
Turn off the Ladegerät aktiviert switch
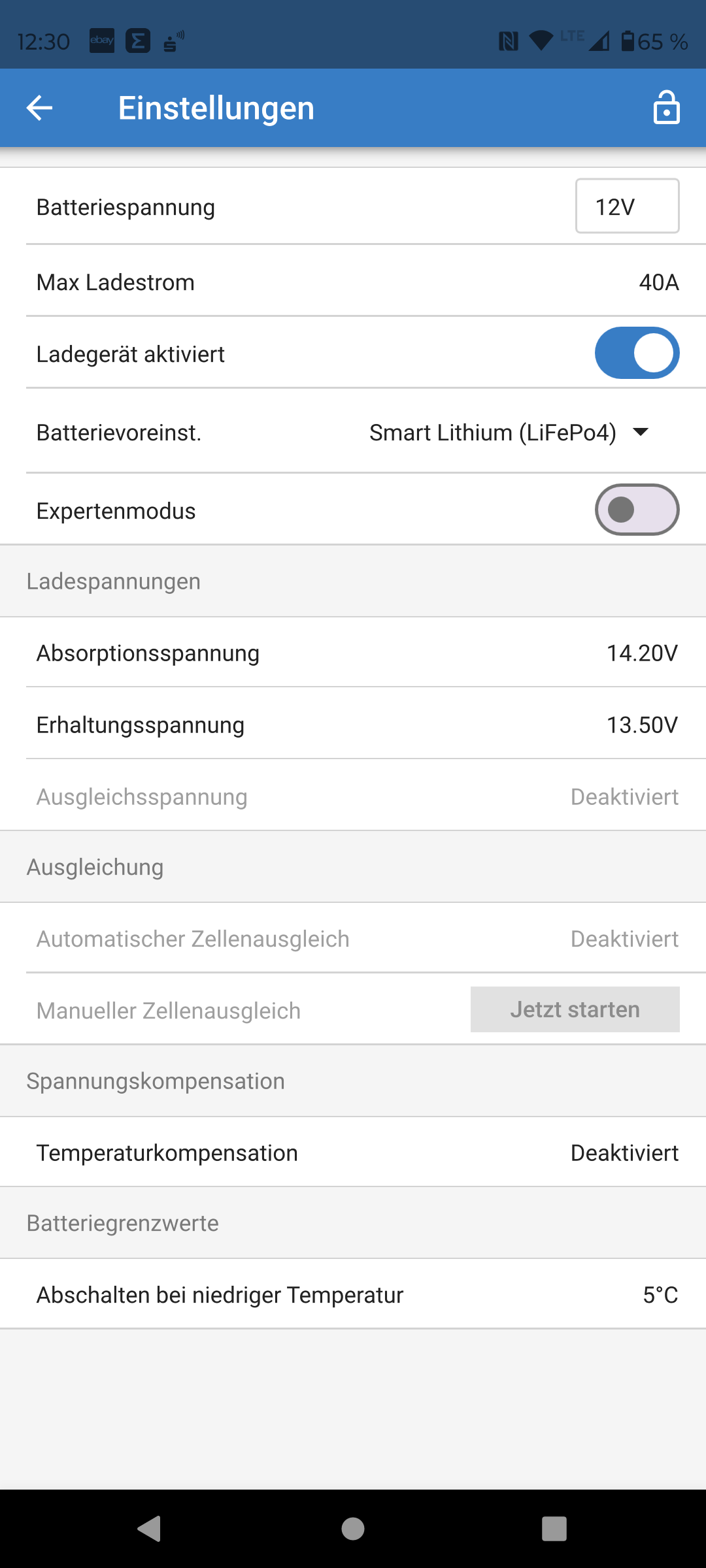[637, 353]
